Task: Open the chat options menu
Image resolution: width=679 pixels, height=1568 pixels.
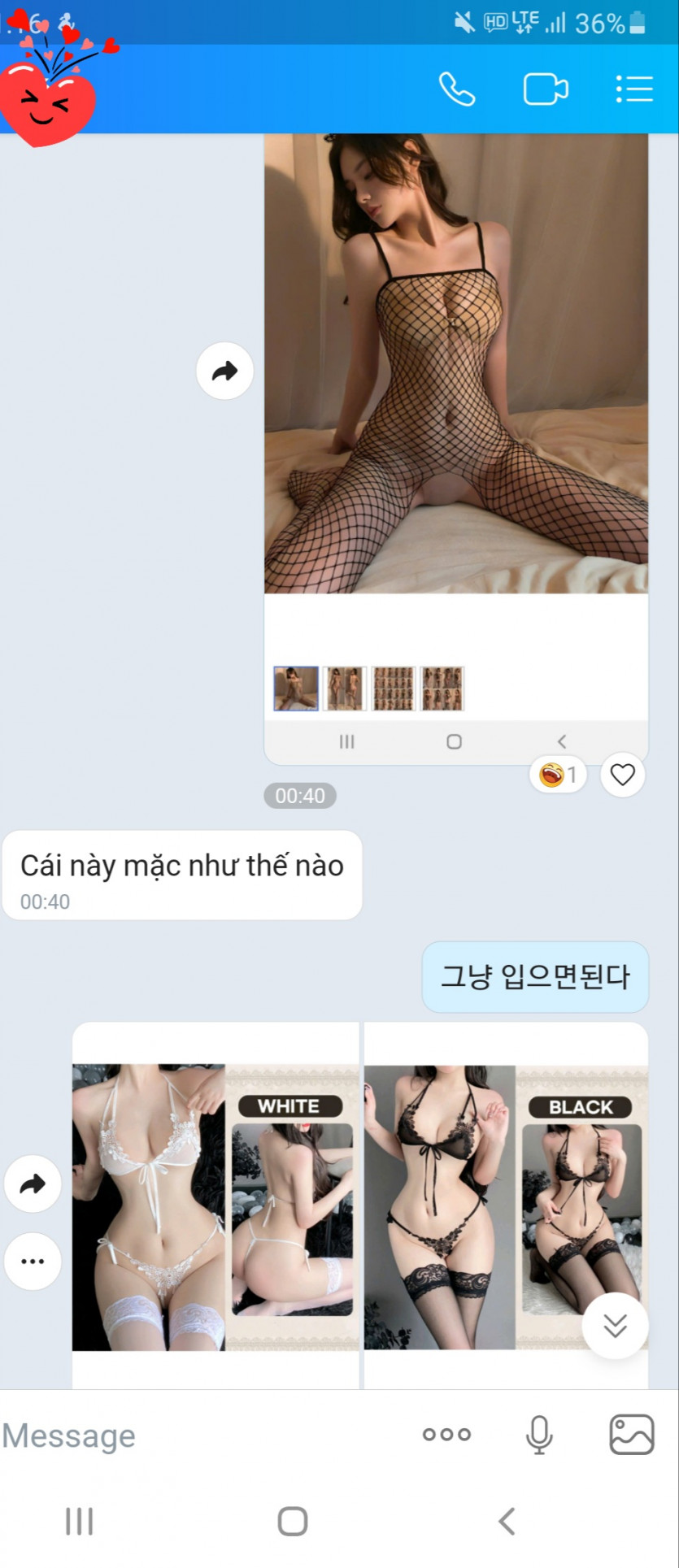Action: (x=634, y=89)
